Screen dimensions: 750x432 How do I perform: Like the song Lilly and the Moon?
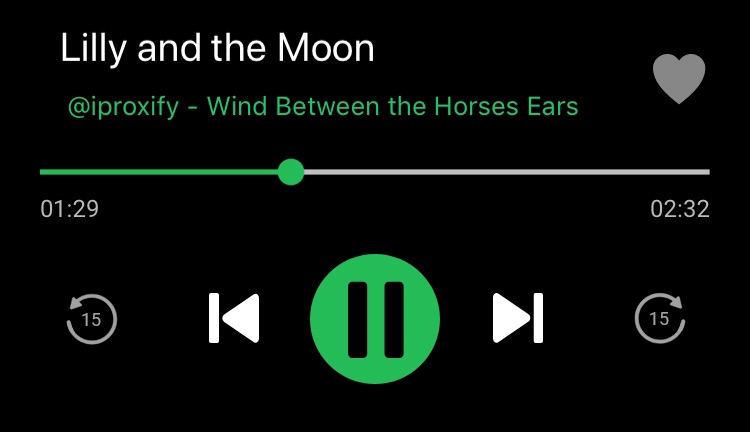[679, 79]
